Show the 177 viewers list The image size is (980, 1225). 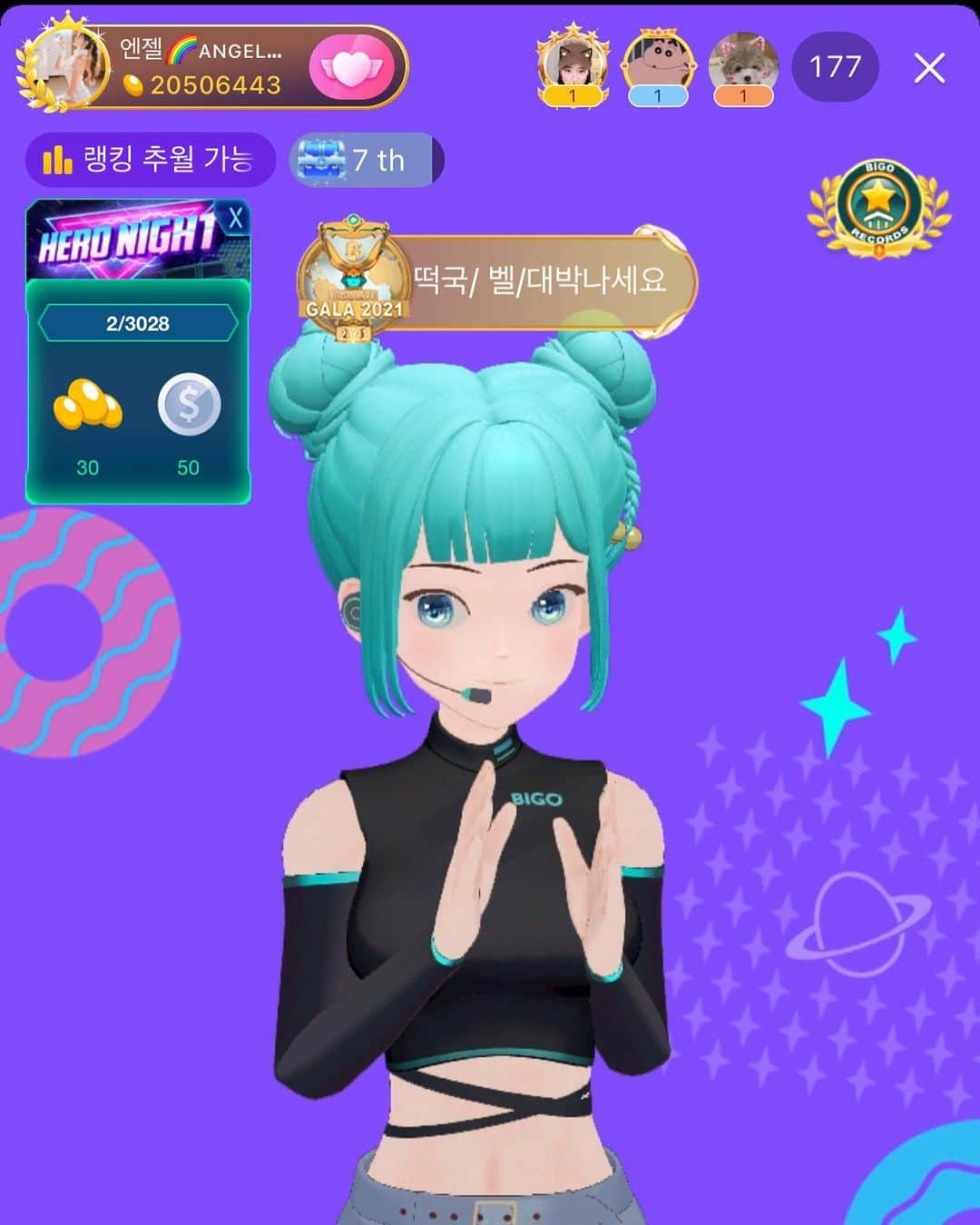[x=835, y=66]
